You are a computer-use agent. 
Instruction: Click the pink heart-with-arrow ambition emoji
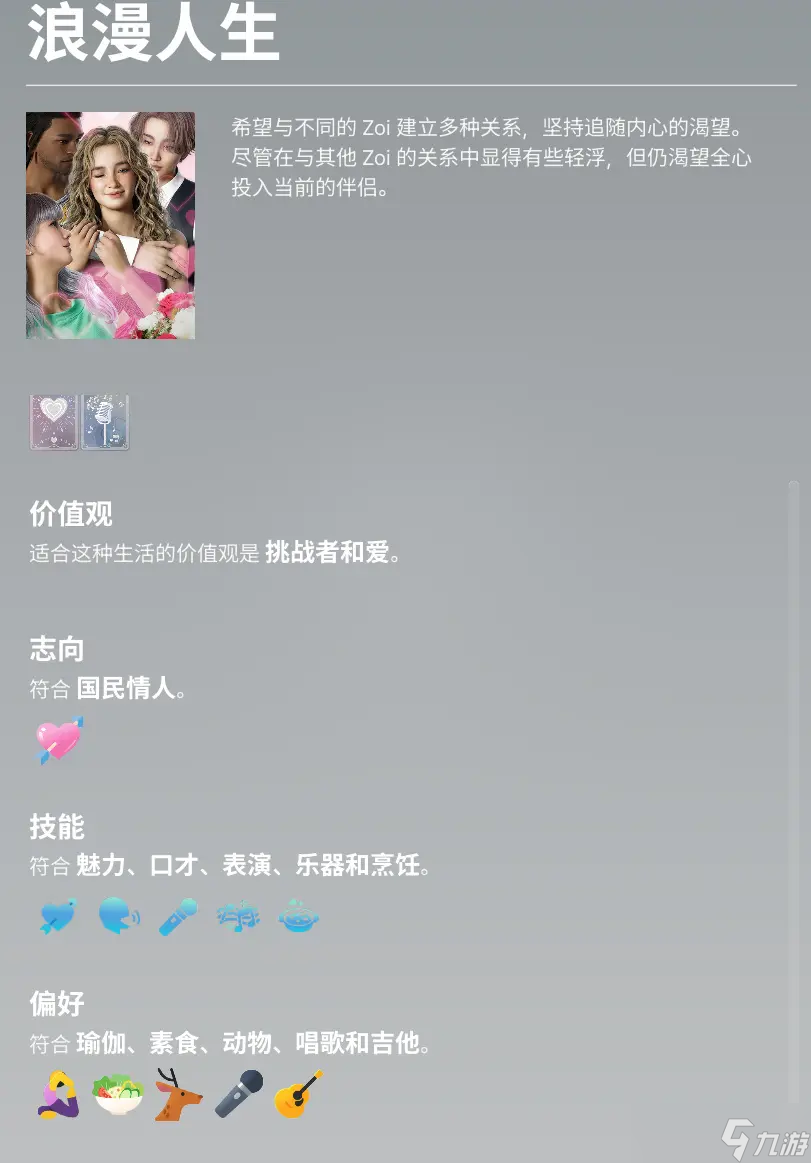pyautogui.click(x=57, y=740)
